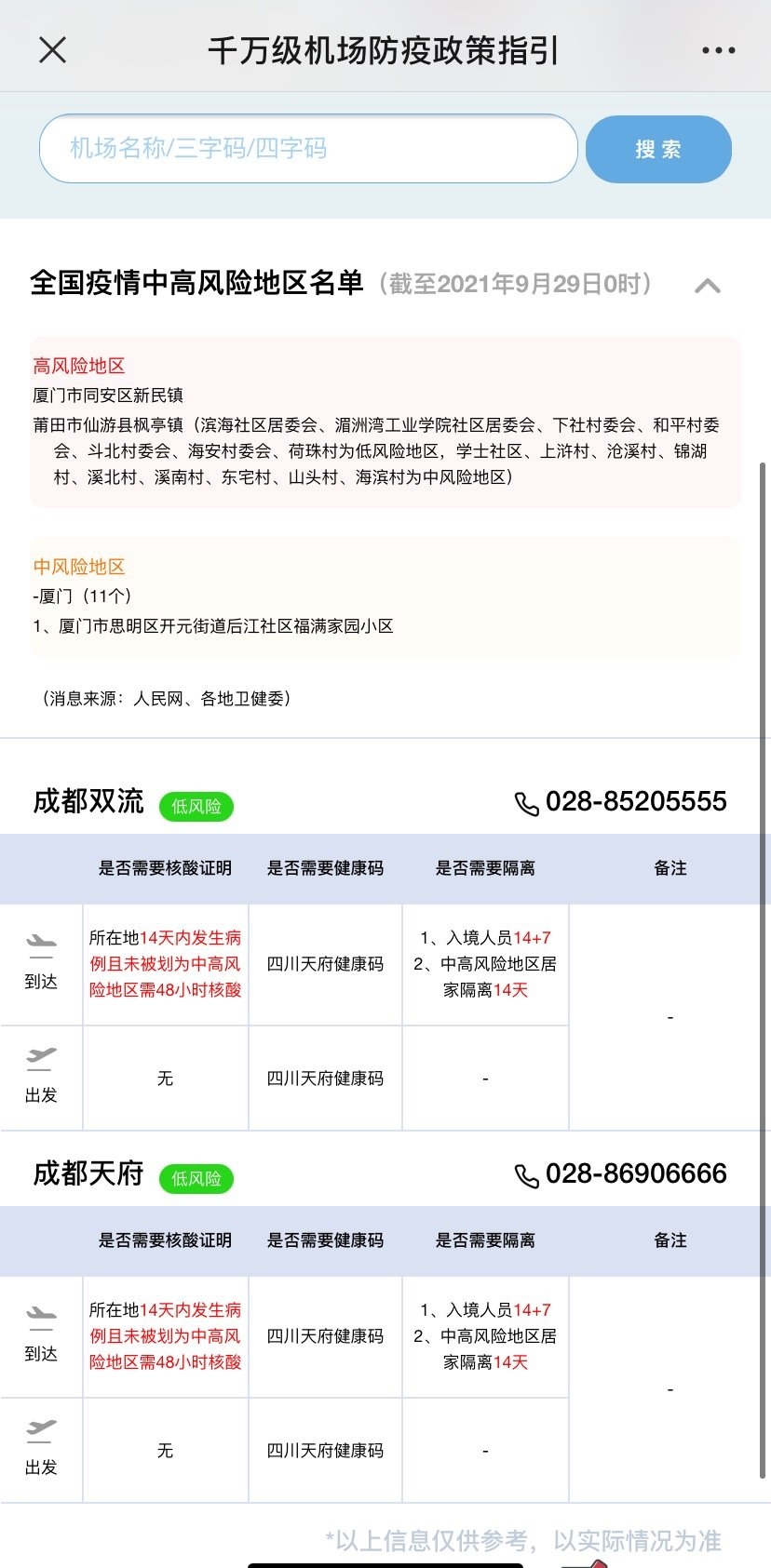Call Chengdu Shuangliu airport at 028-85205555

pyautogui.click(x=621, y=802)
